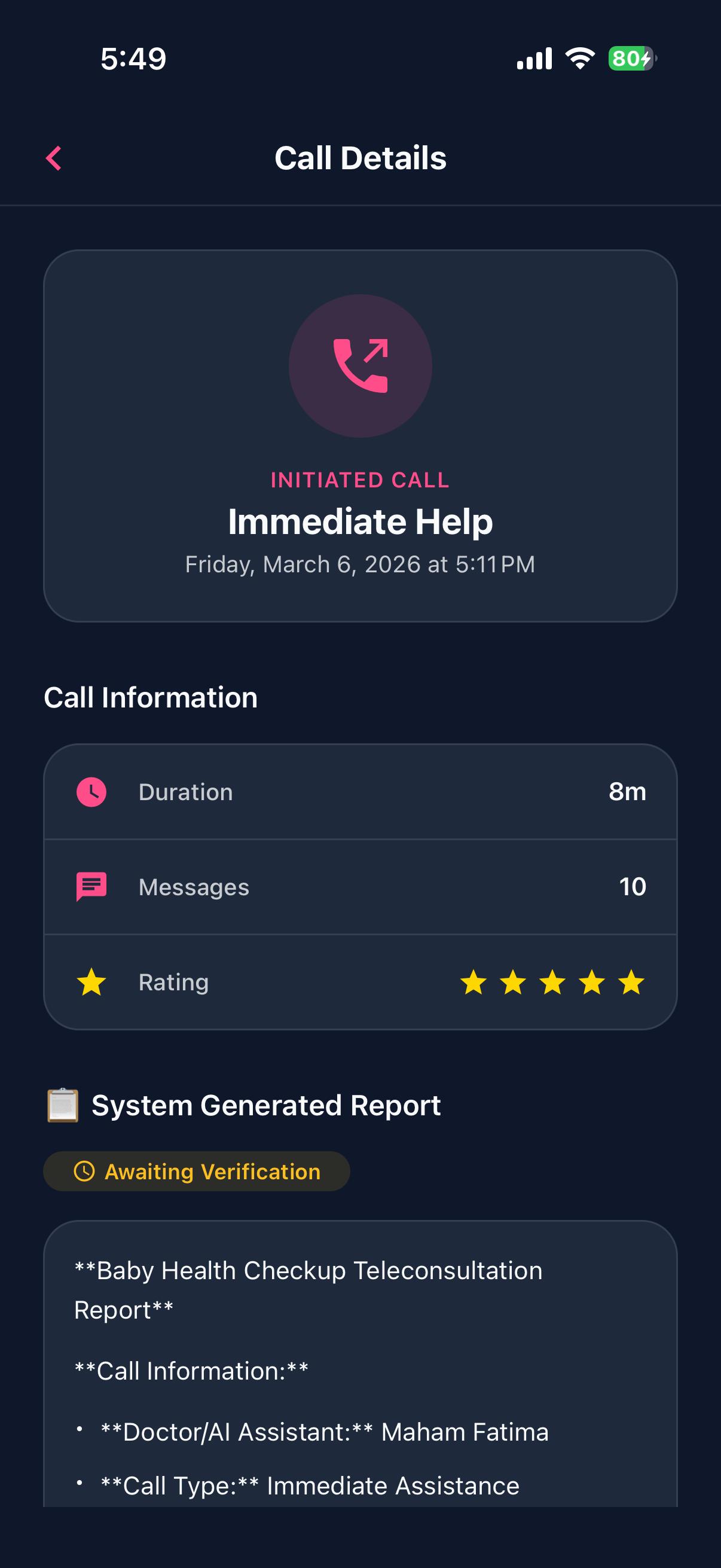Click the chat bubble icon next to Messages
This screenshot has height=1568, width=721.
click(90, 887)
